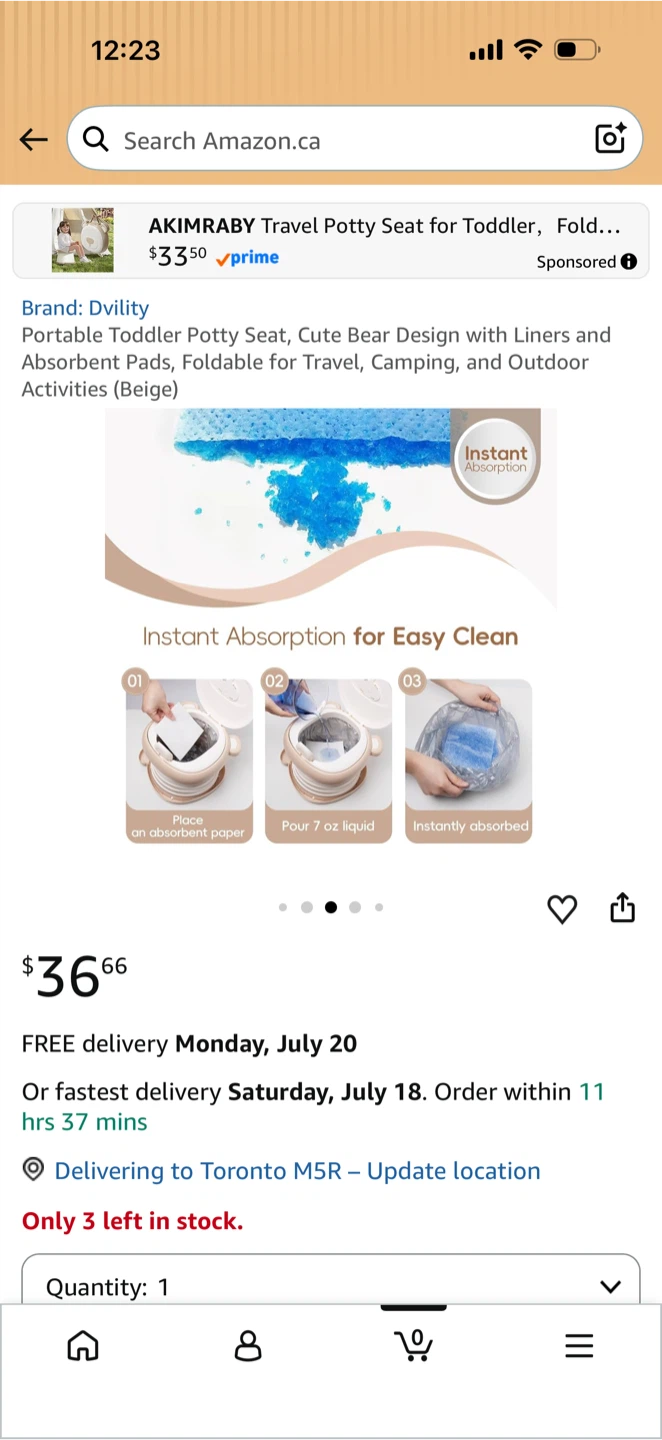
Task: Show sponsored ad info icon
Action: coord(628,262)
